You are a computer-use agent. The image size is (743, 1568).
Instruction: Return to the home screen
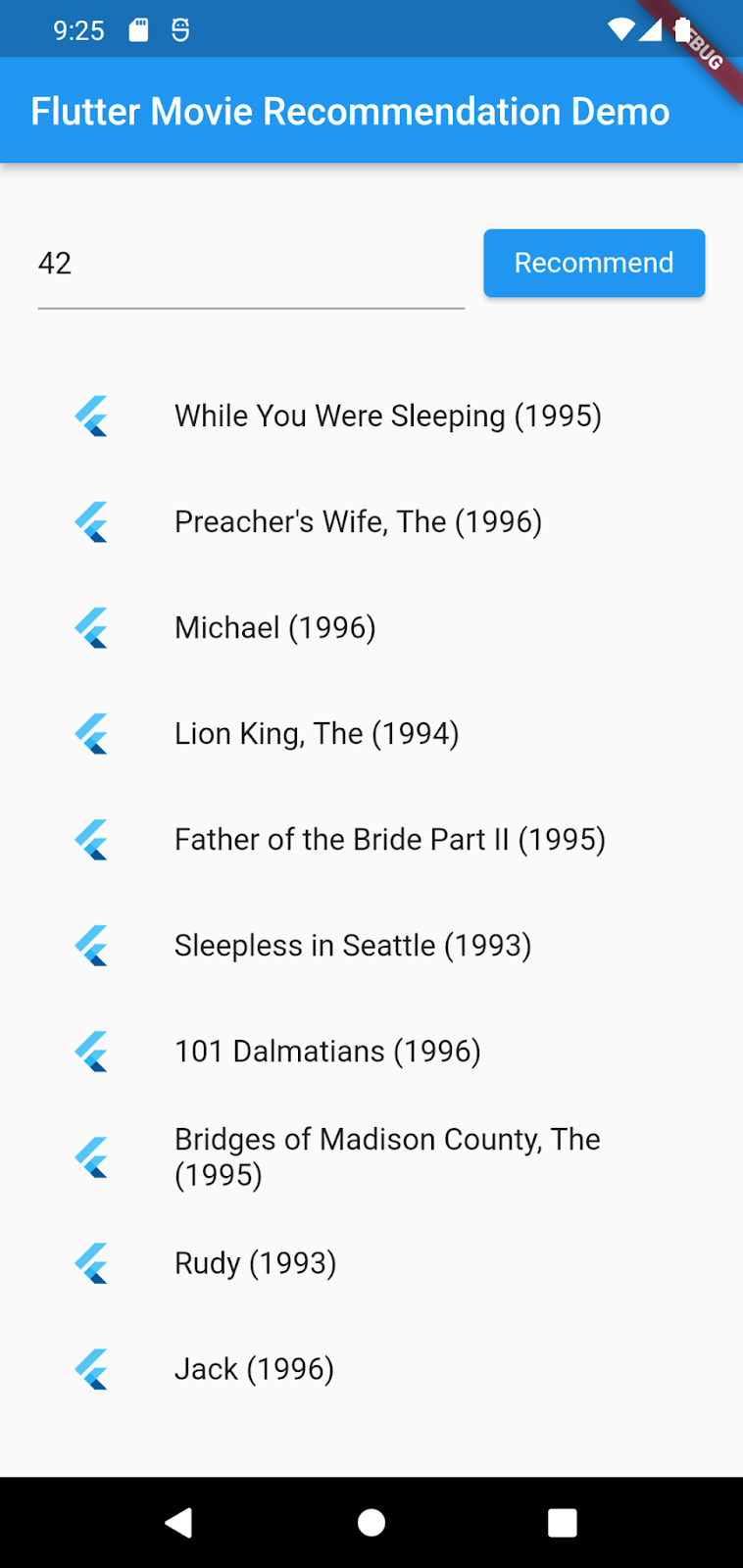coord(371,1522)
